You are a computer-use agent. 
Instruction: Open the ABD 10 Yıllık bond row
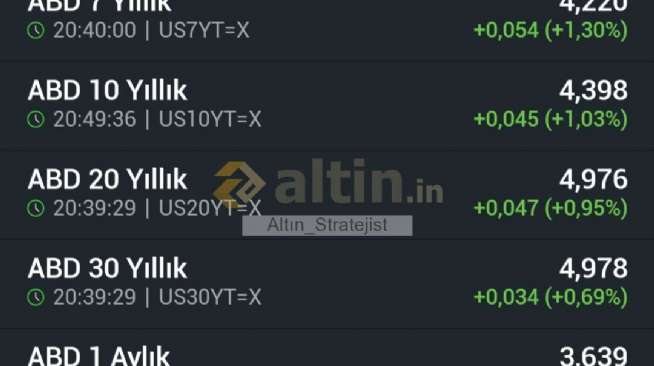[x=327, y=105]
